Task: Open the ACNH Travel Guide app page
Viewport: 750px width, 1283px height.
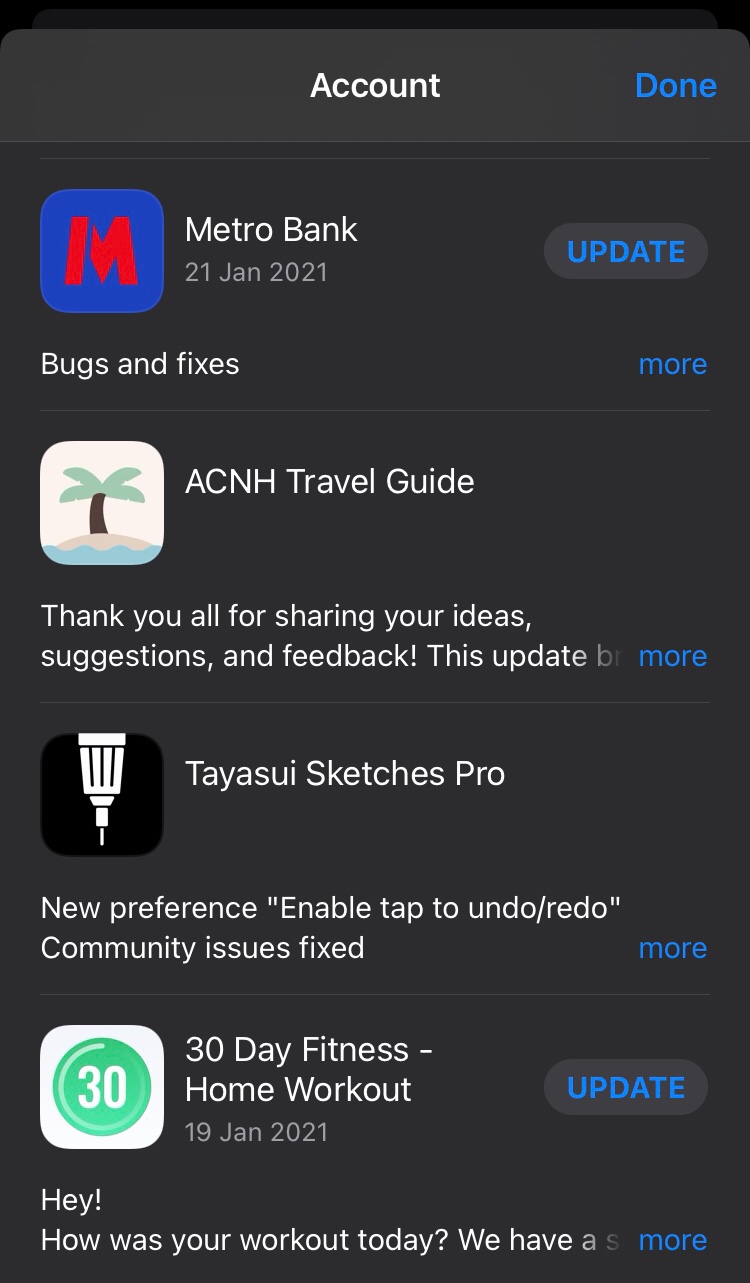Action: [x=102, y=503]
